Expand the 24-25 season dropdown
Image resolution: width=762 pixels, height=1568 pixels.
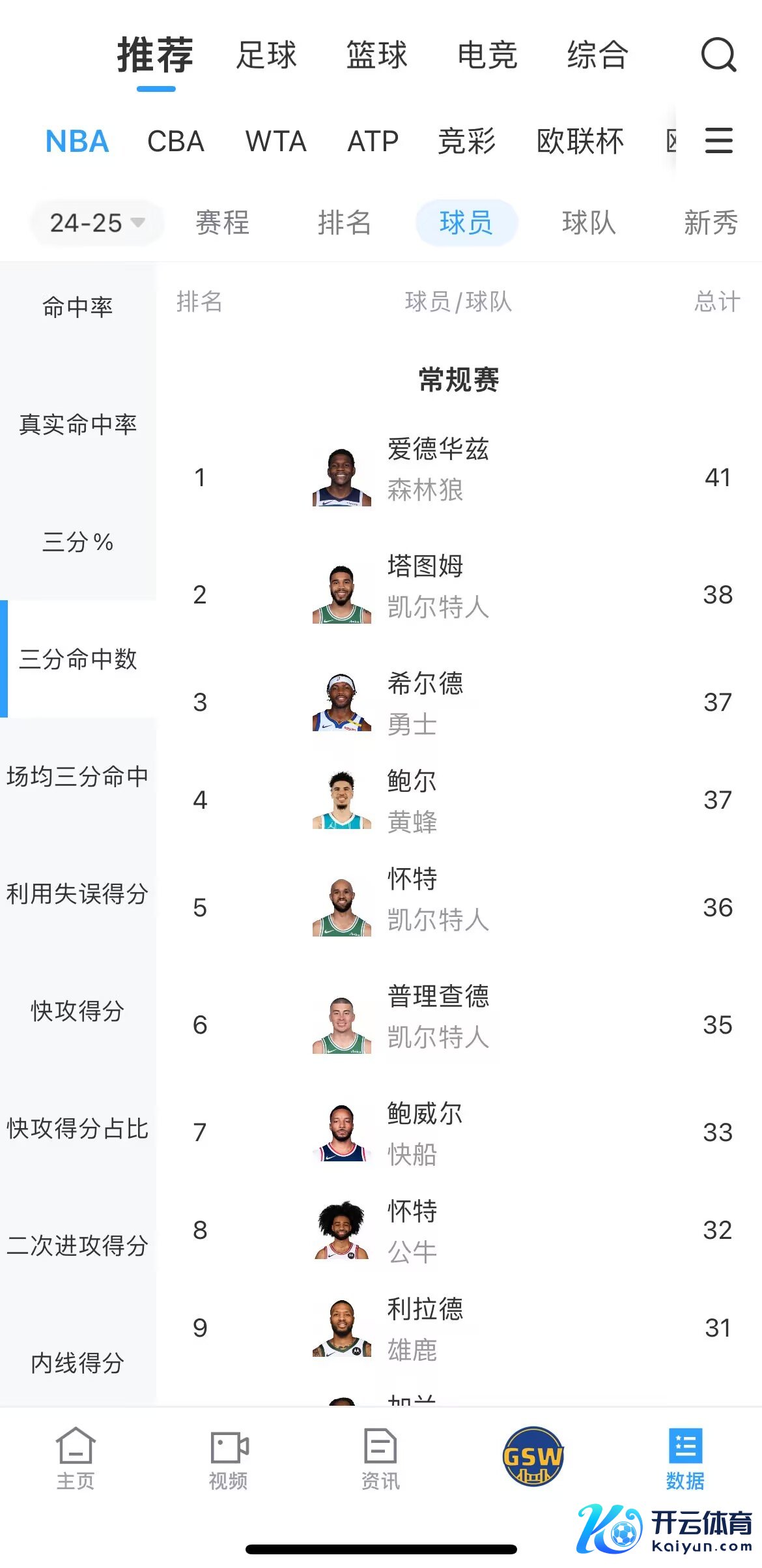point(96,223)
